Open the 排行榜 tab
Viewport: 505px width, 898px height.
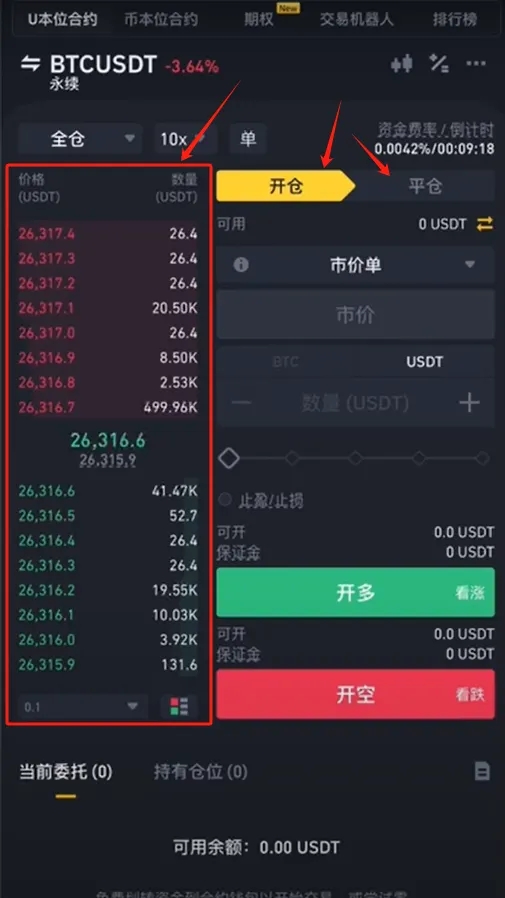pyautogui.click(x=455, y=19)
